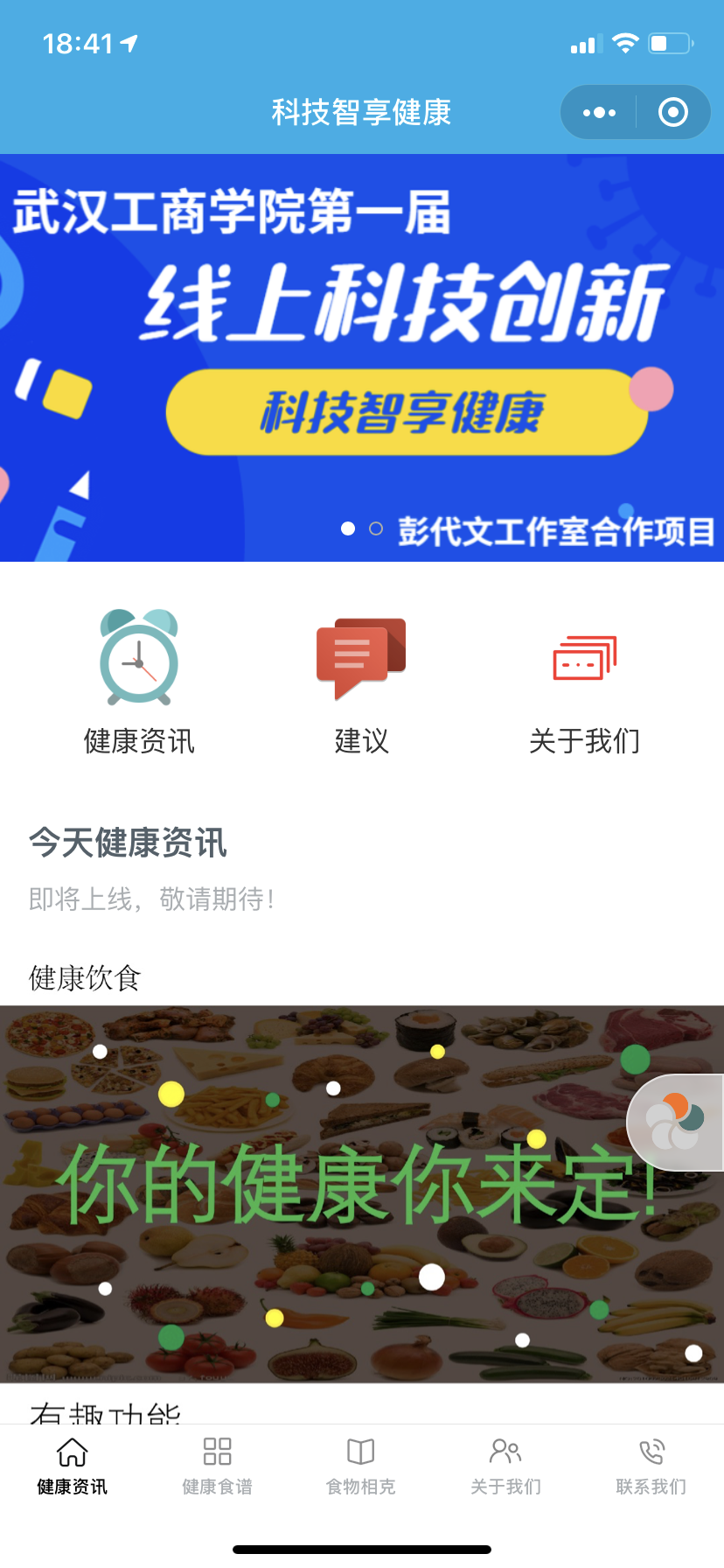724x1568 pixels.
Task: Open the 线上科技创新 banner
Action: pos(362,357)
